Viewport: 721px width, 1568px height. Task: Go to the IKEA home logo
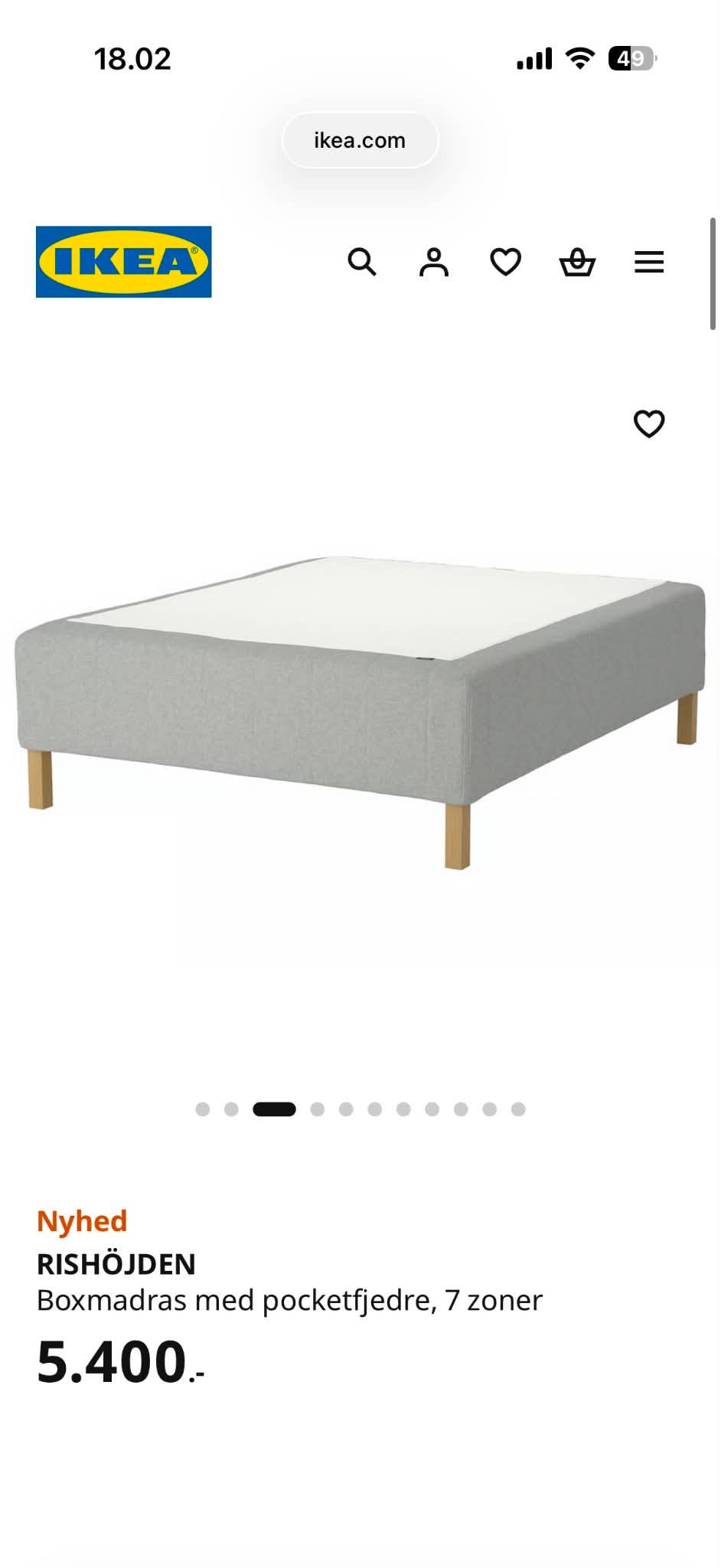click(x=124, y=262)
